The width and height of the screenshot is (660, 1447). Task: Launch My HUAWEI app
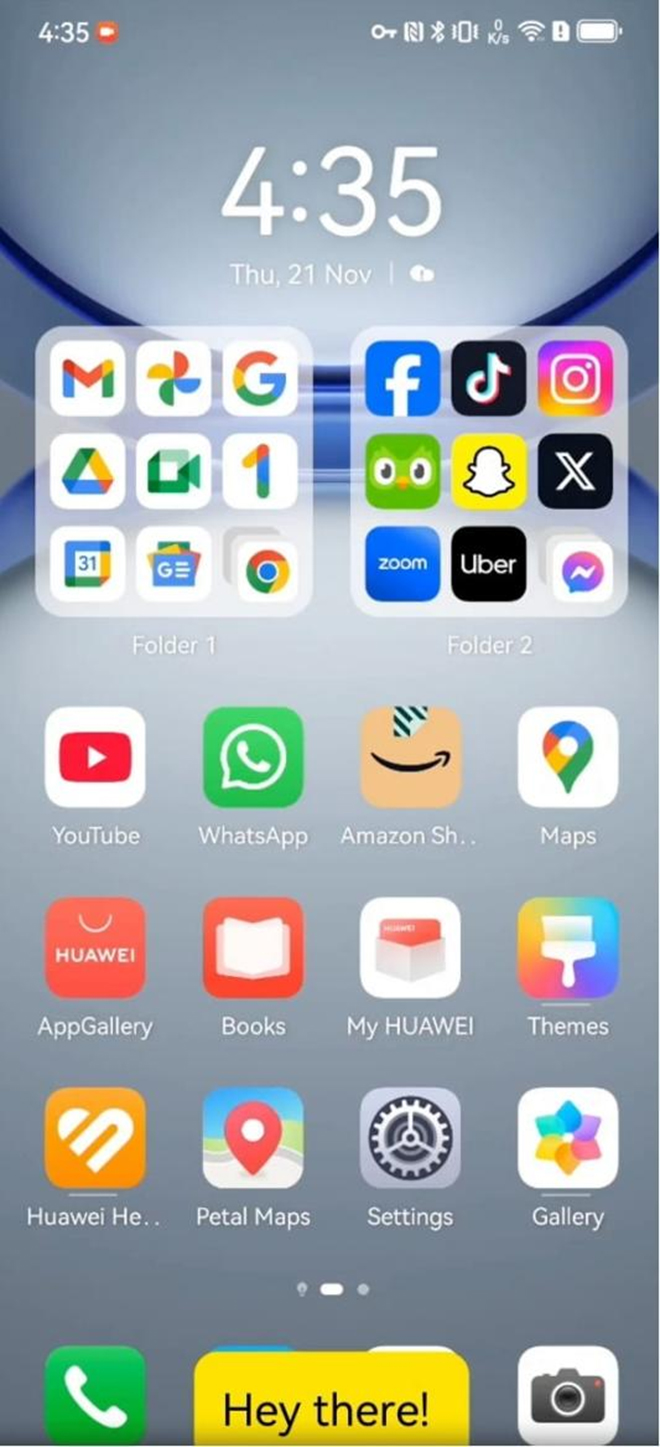click(410, 947)
